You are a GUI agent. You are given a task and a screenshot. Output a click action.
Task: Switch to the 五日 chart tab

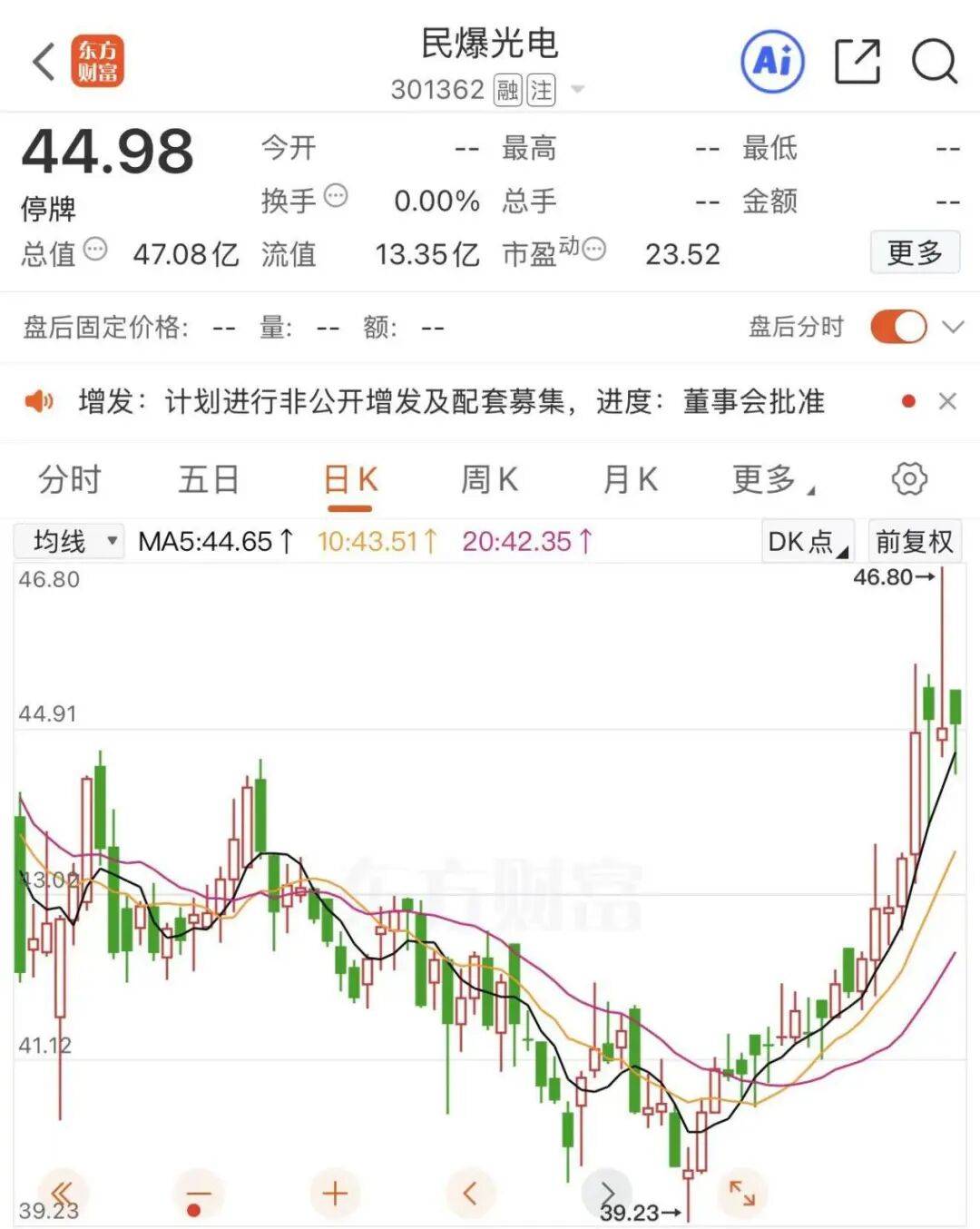(x=208, y=479)
